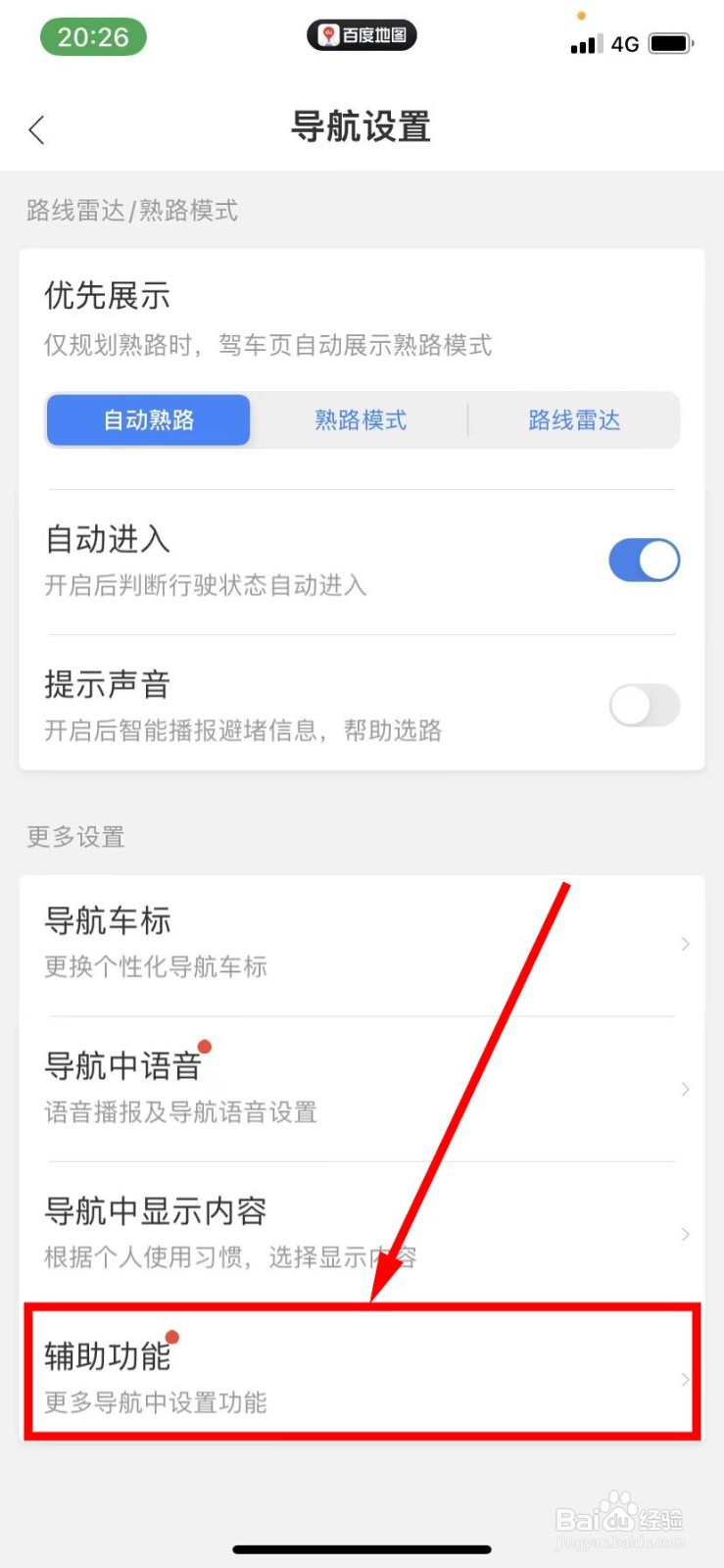Toggle automatic entry for driving mode

coord(644,560)
